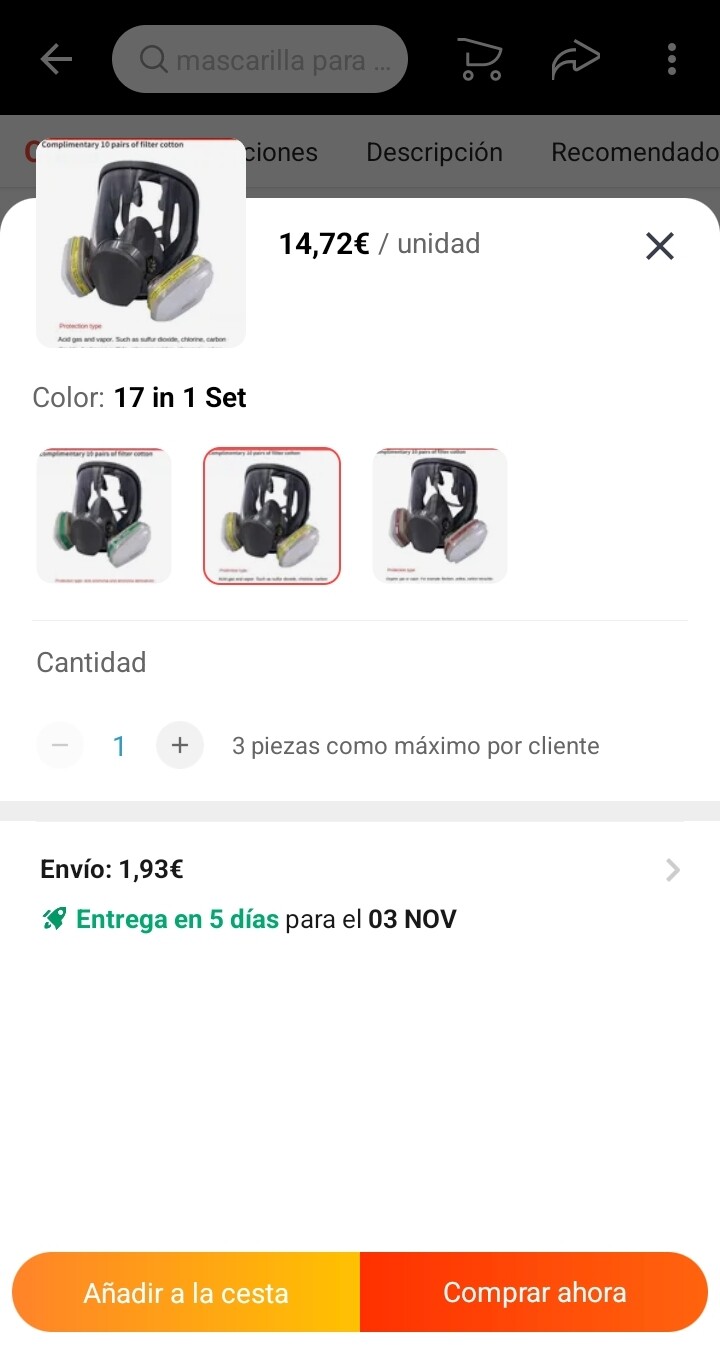Buy now with Comprar ahora
The width and height of the screenshot is (720, 1352).
pyautogui.click(x=534, y=1293)
